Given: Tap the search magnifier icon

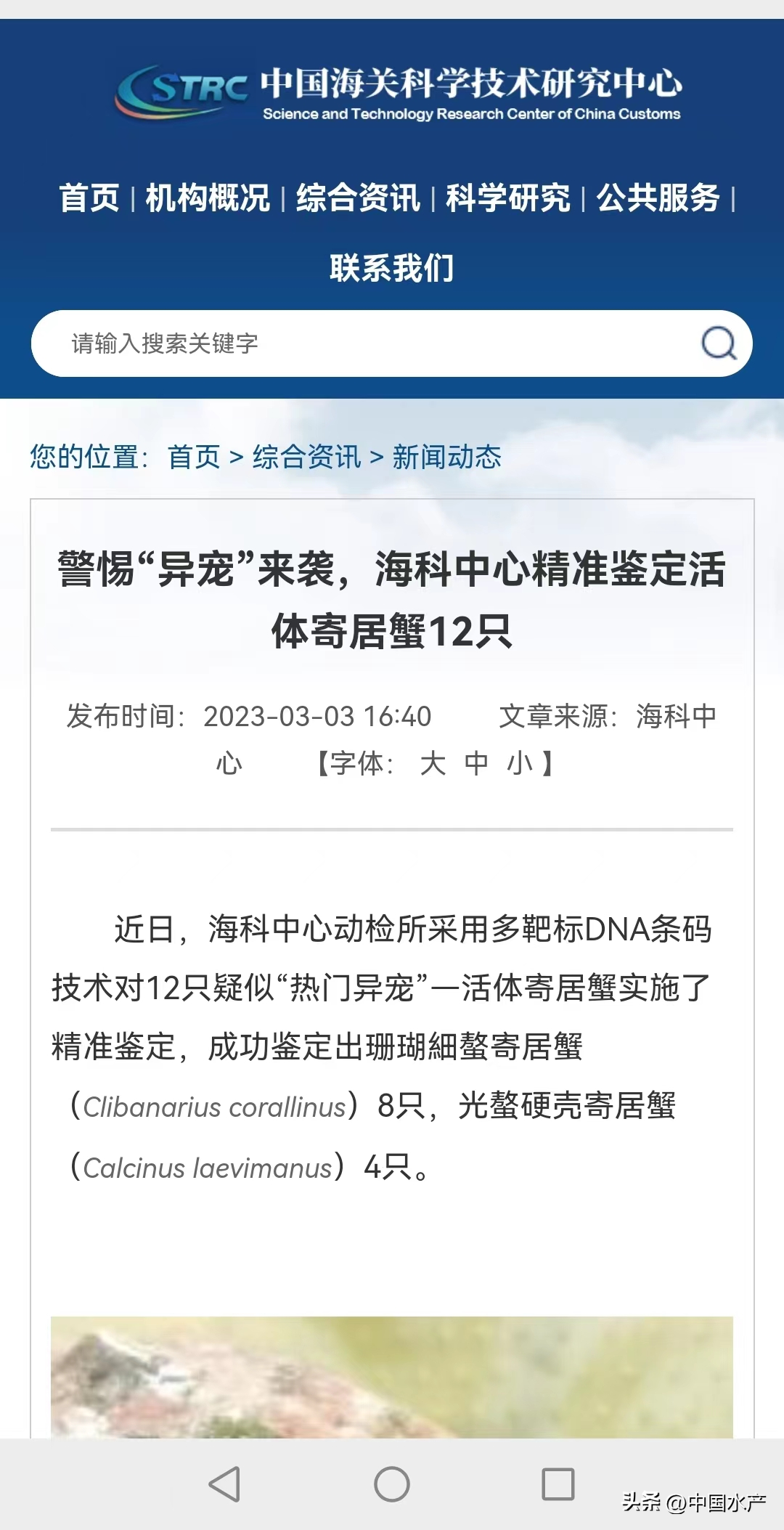Looking at the screenshot, I should click(x=718, y=343).
